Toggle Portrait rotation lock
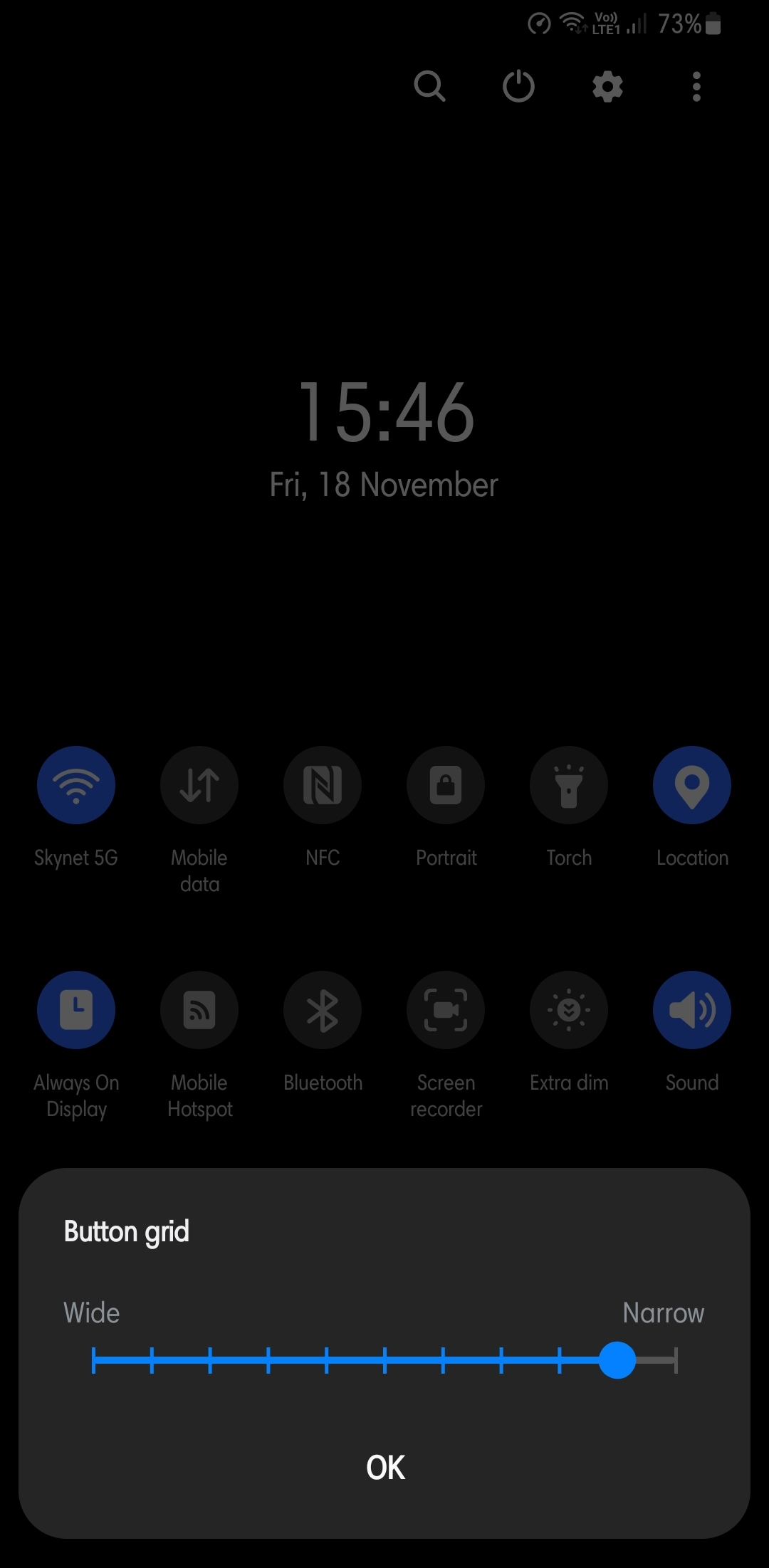This screenshot has height=1568, width=769. 446,785
